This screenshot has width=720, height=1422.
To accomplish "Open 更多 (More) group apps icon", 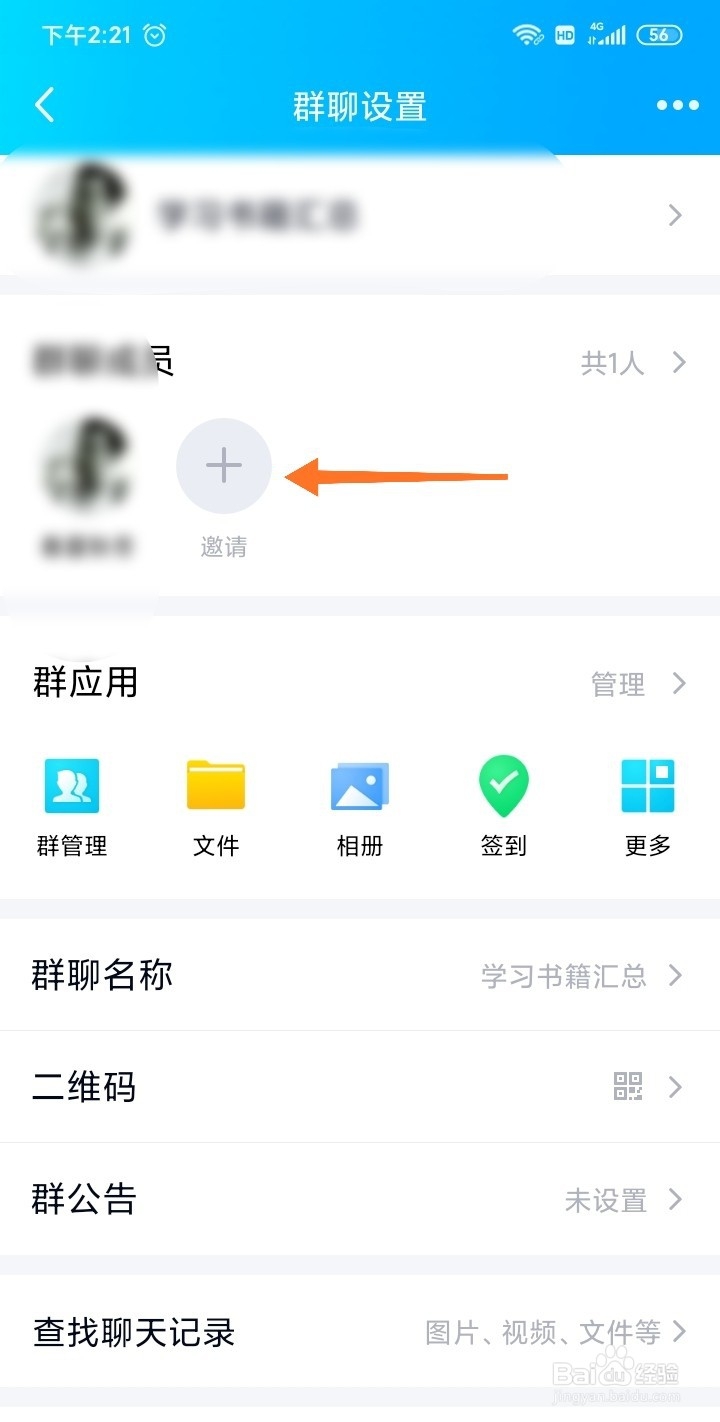I will pyautogui.click(x=647, y=786).
